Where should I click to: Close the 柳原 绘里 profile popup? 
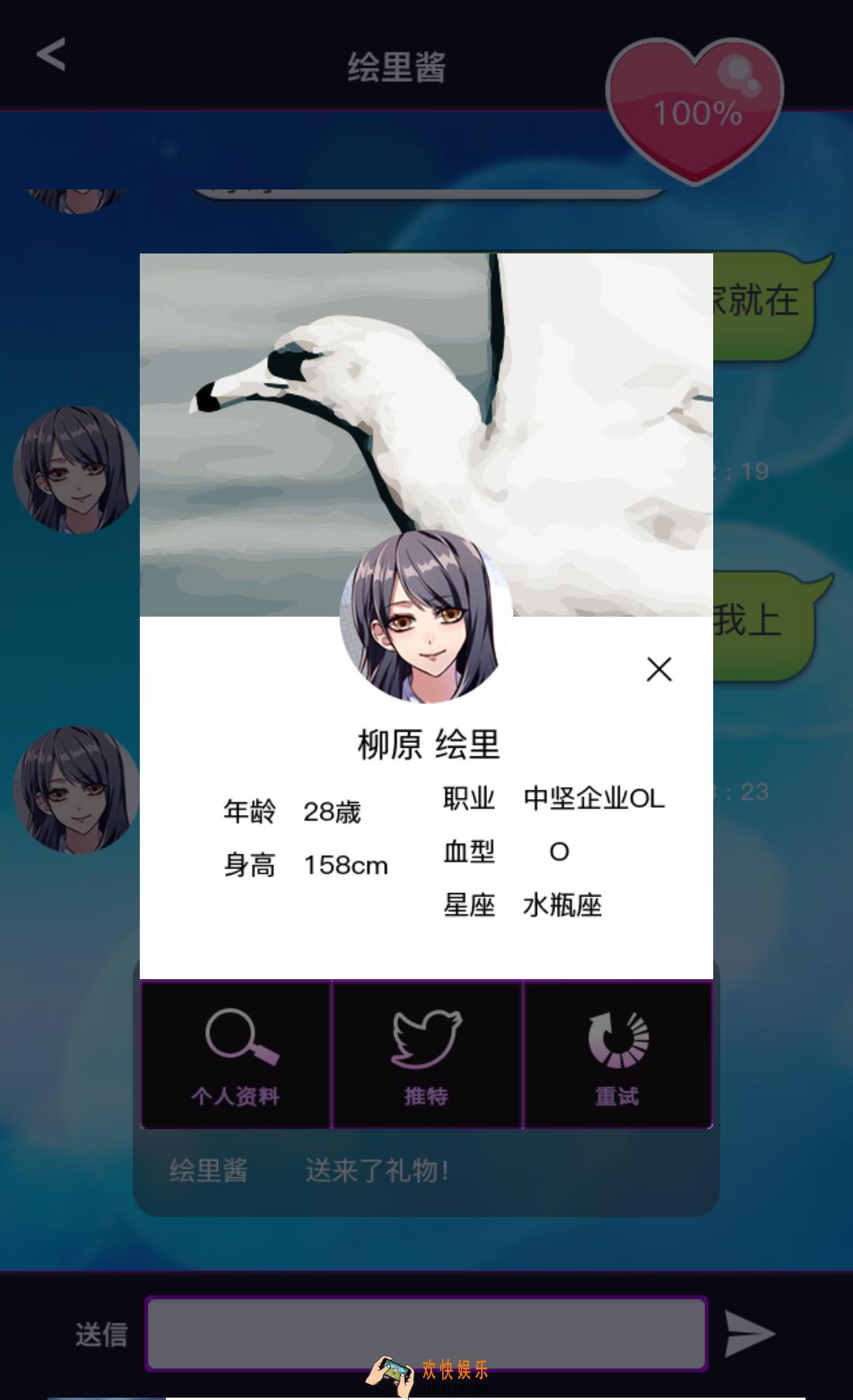(659, 669)
